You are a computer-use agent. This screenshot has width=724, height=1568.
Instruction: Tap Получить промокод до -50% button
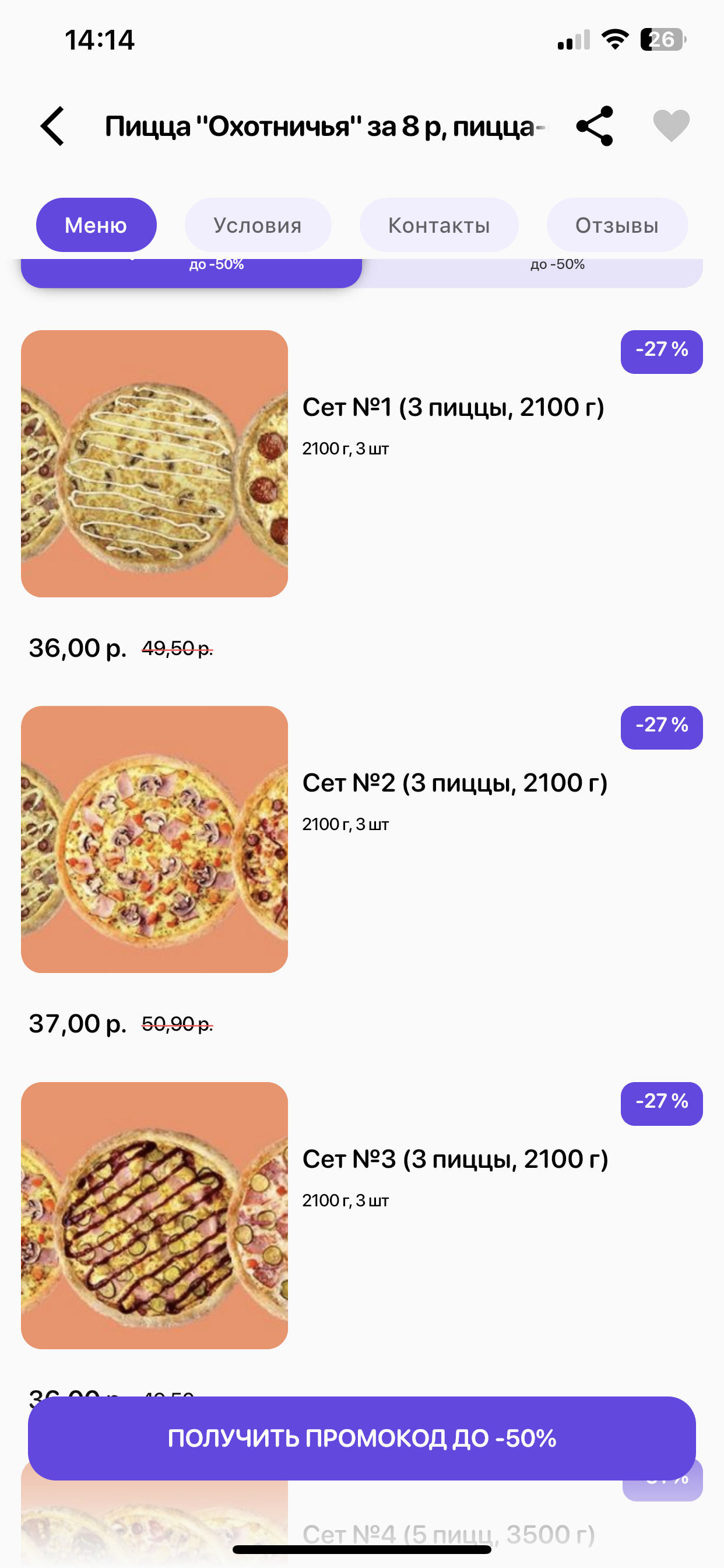click(x=361, y=1438)
